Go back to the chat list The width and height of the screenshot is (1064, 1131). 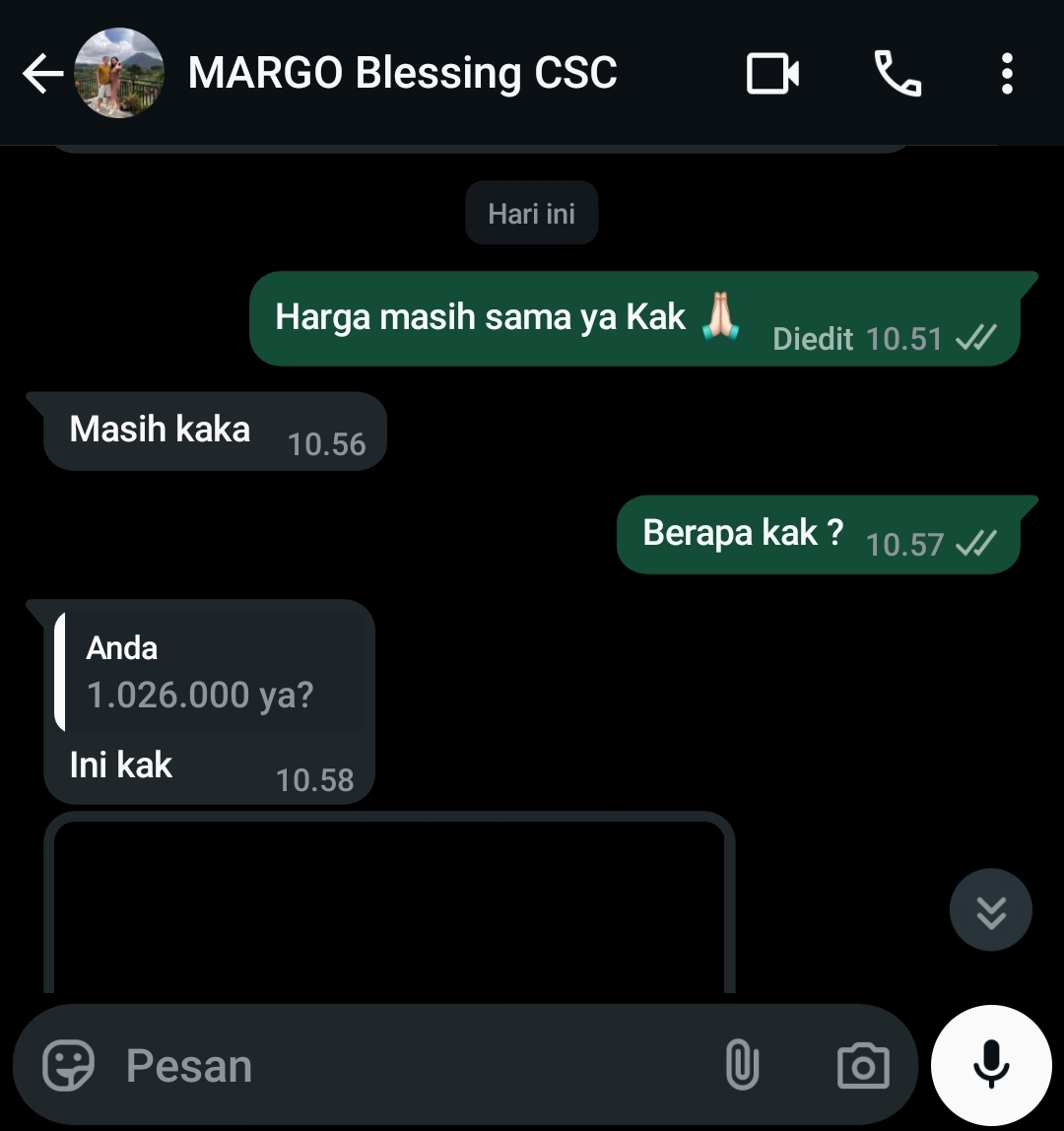point(41,74)
